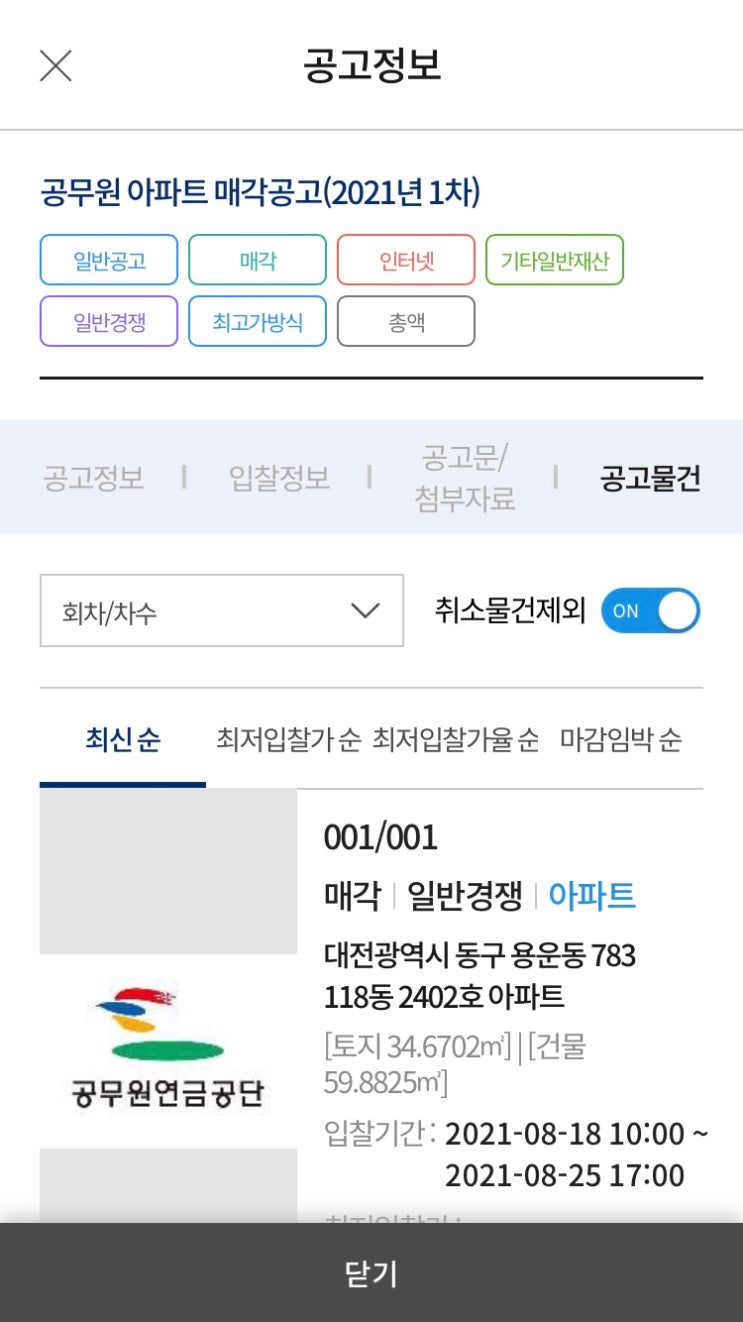
Task: Sort by 마감임박 순
Action: (621, 740)
